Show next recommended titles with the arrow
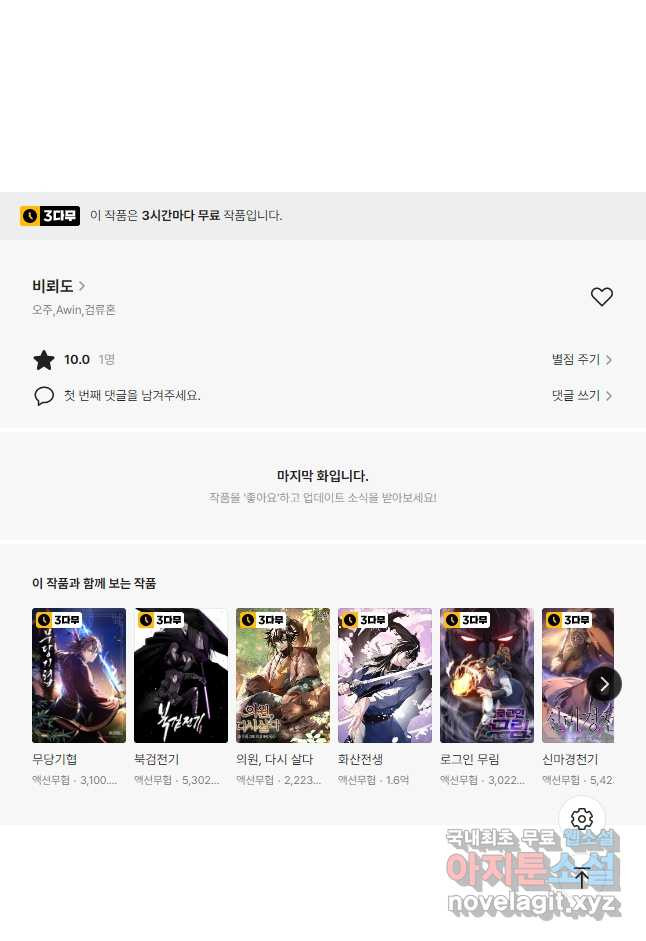The height and width of the screenshot is (941, 646). 604,684
